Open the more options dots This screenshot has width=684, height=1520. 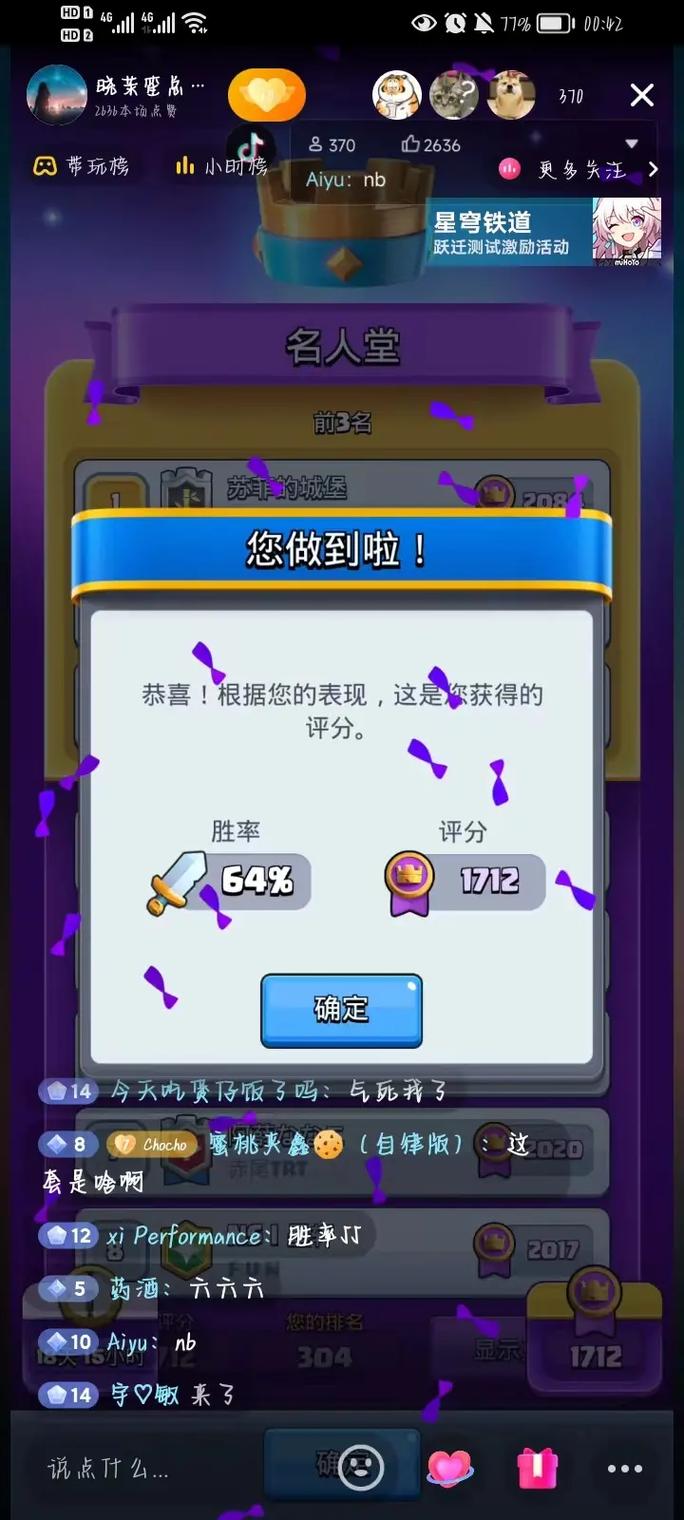(x=625, y=1468)
